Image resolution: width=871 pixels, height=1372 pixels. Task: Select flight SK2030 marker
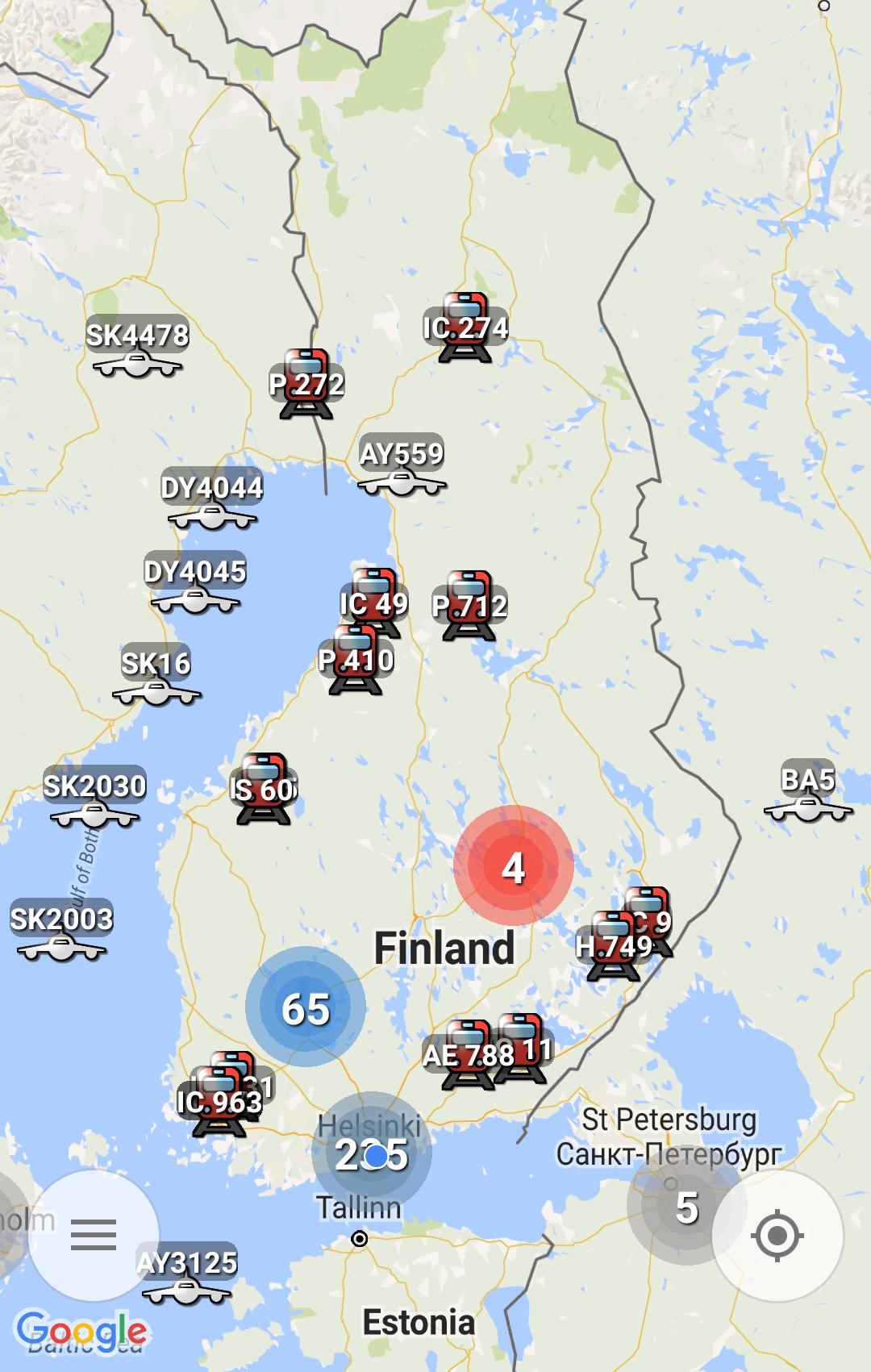94,800
